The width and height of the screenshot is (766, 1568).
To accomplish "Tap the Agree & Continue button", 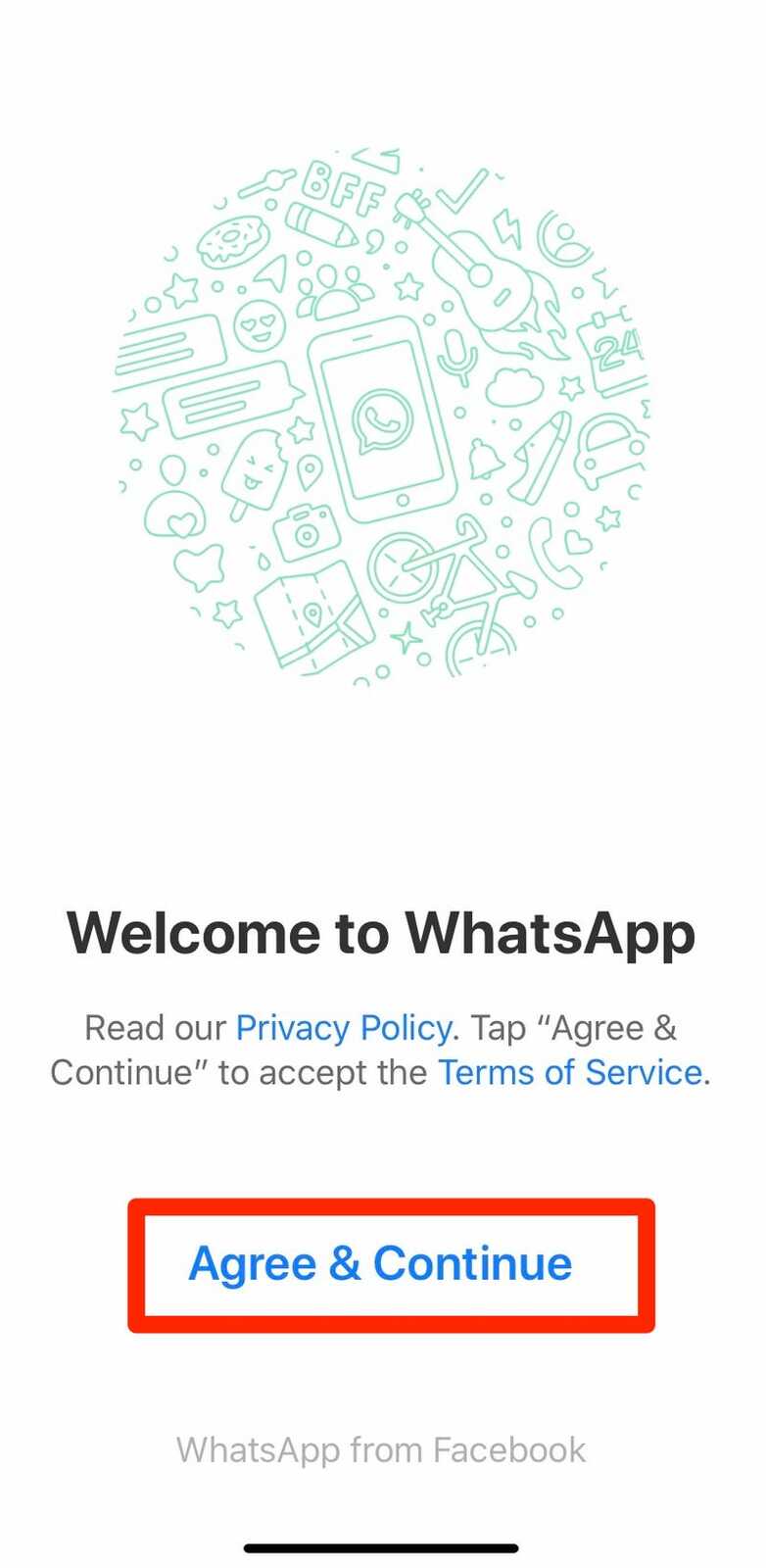I will coord(381,1263).
